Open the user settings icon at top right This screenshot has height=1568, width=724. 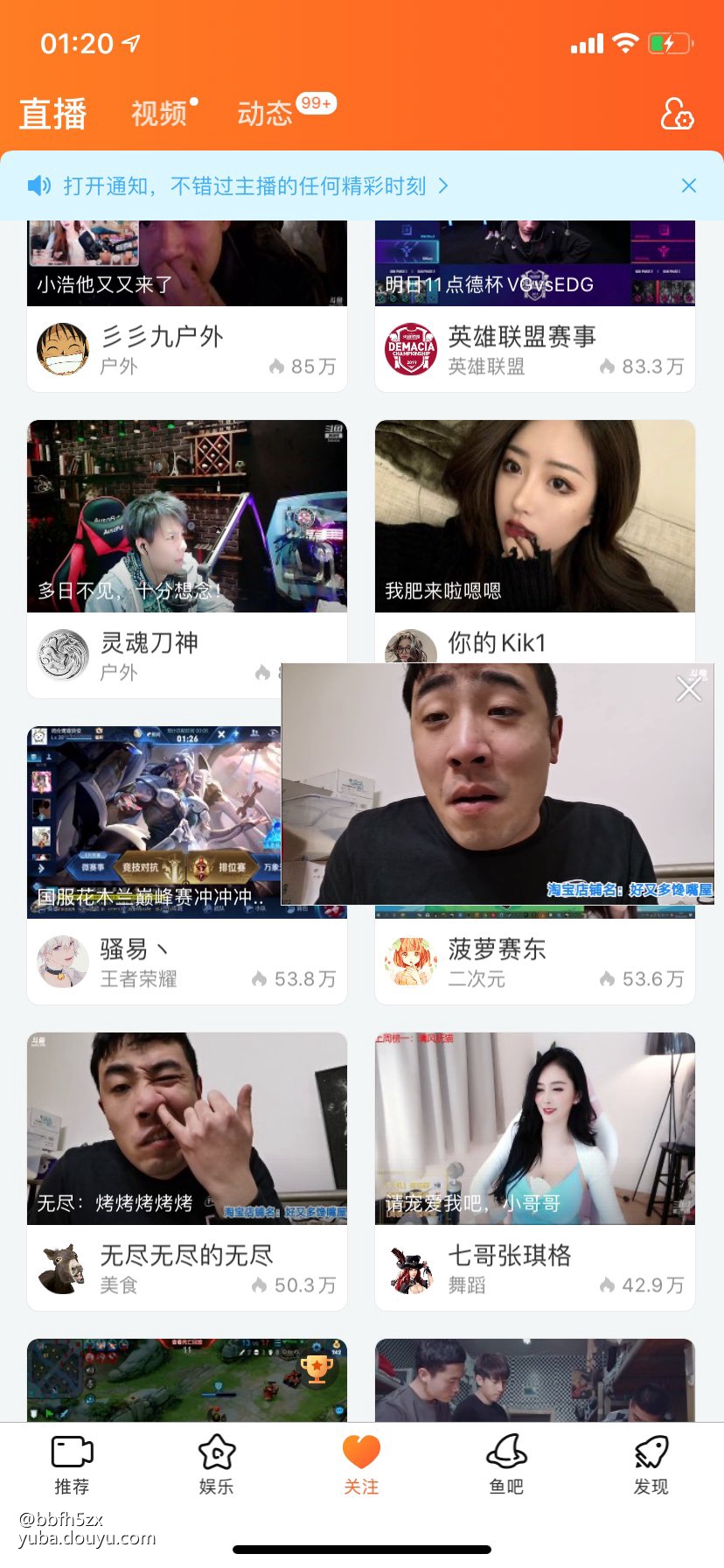(676, 114)
